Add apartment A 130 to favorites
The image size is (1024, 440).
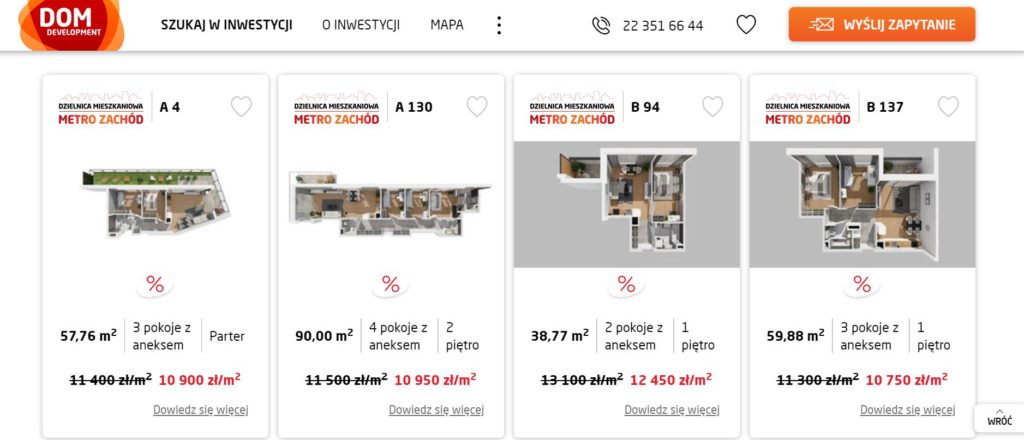[x=477, y=106]
